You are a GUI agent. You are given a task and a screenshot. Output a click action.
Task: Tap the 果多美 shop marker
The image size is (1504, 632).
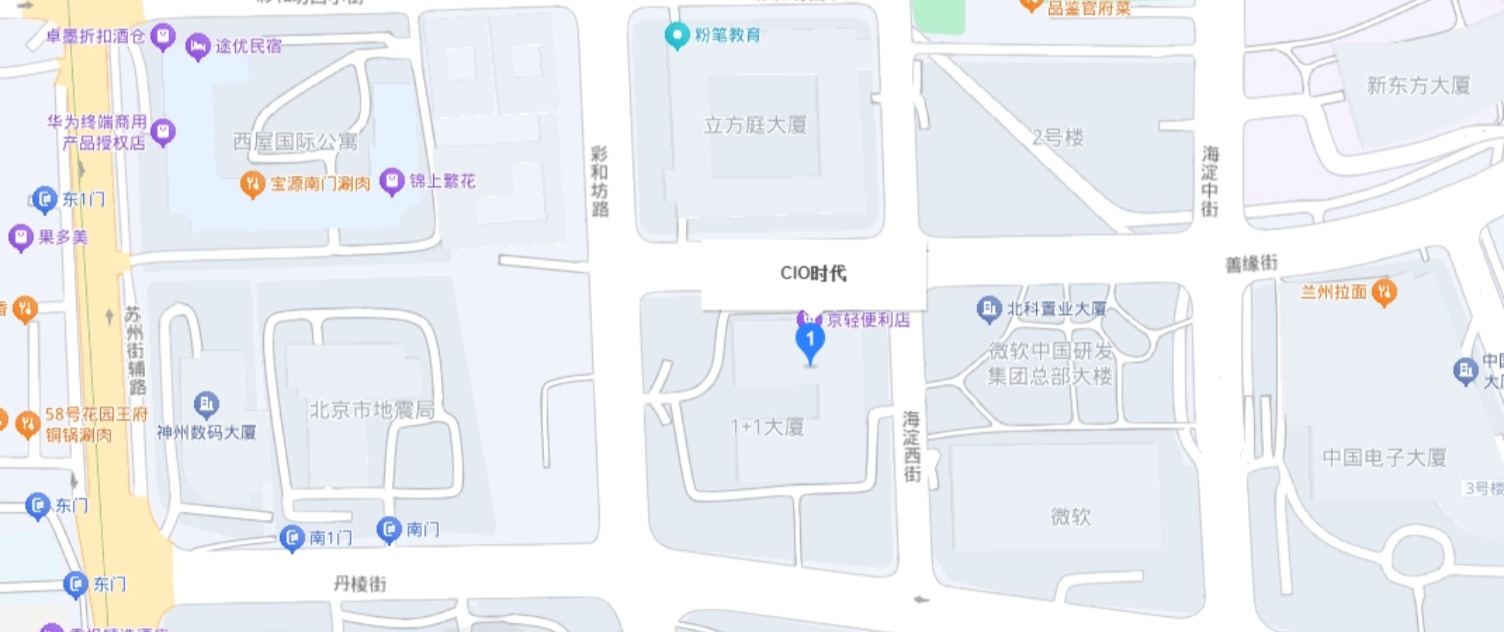(x=20, y=238)
